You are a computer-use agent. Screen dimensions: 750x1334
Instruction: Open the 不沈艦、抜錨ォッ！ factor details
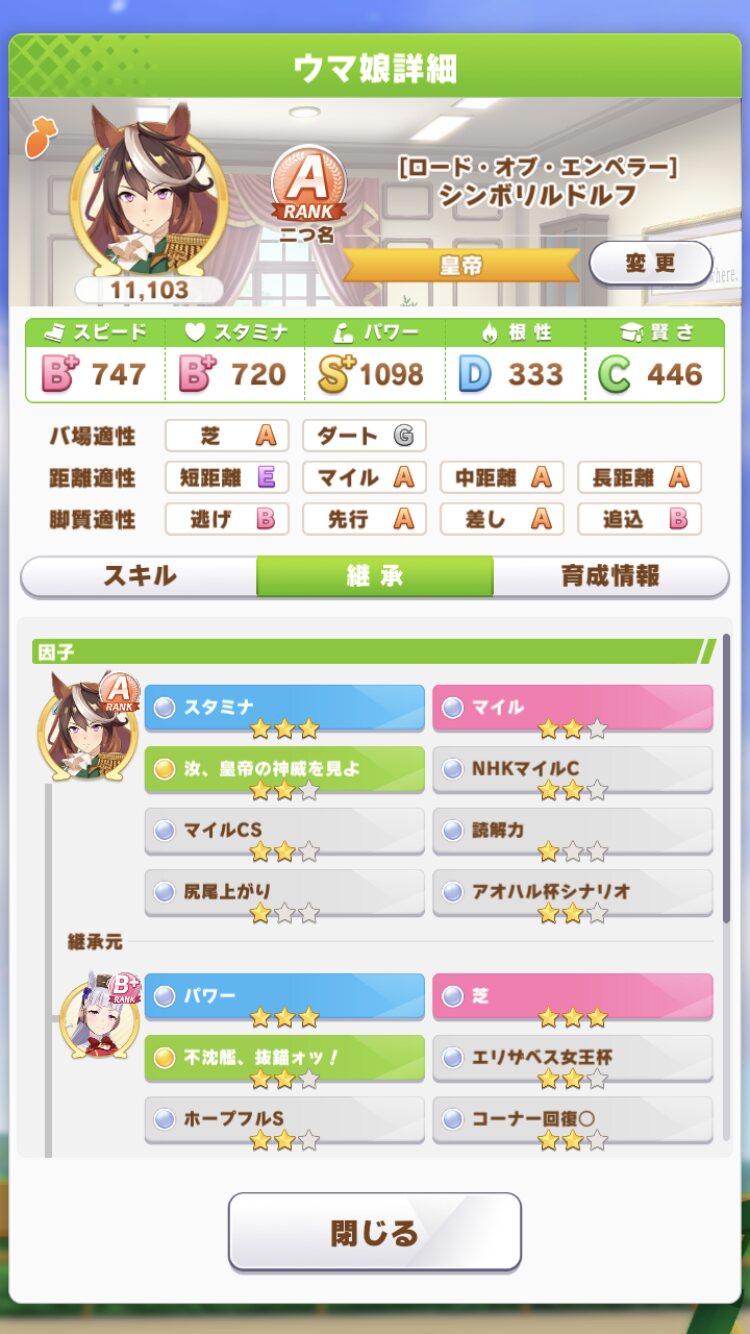pyautogui.click(x=285, y=1058)
